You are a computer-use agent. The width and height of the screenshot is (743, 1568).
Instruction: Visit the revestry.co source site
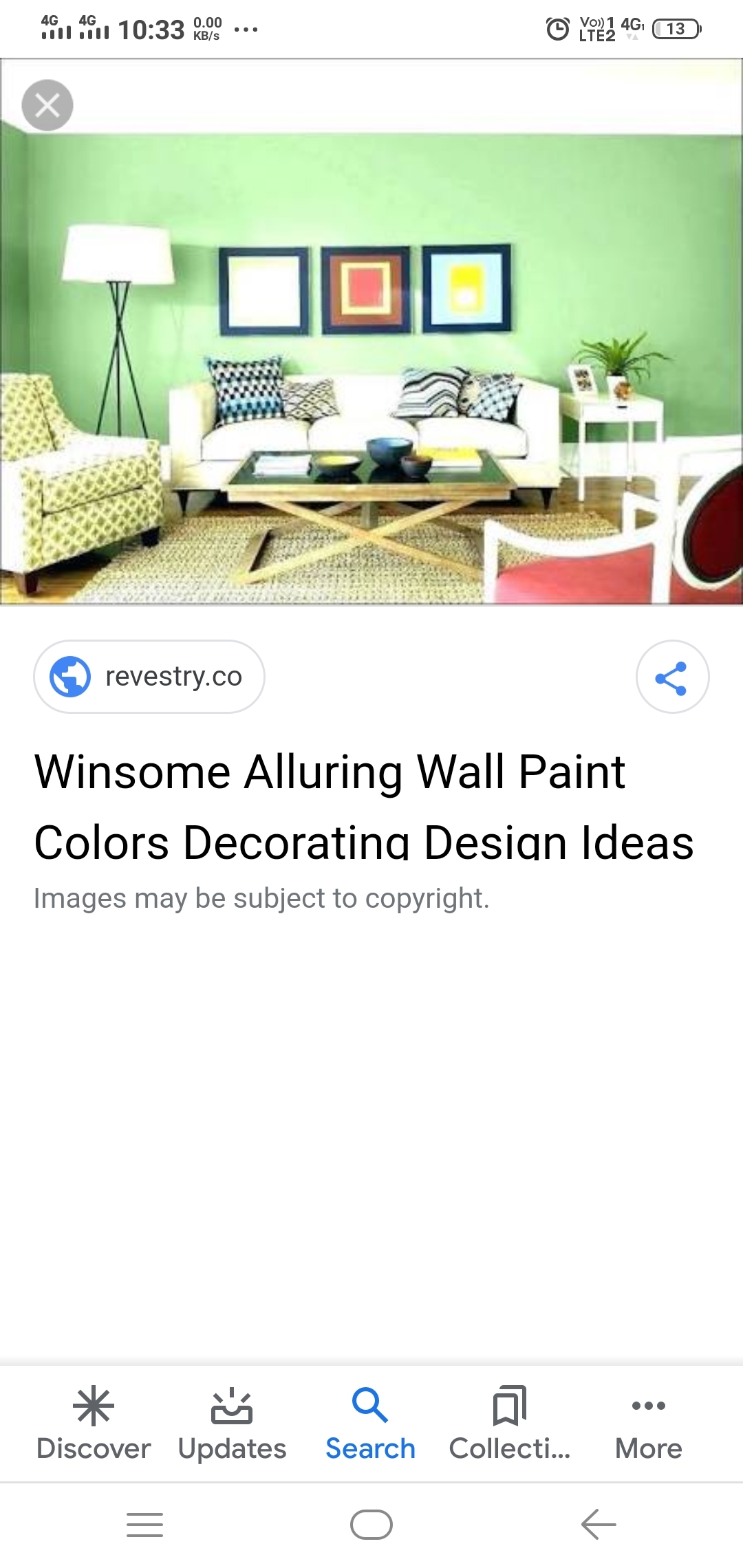click(x=149, y=677)
